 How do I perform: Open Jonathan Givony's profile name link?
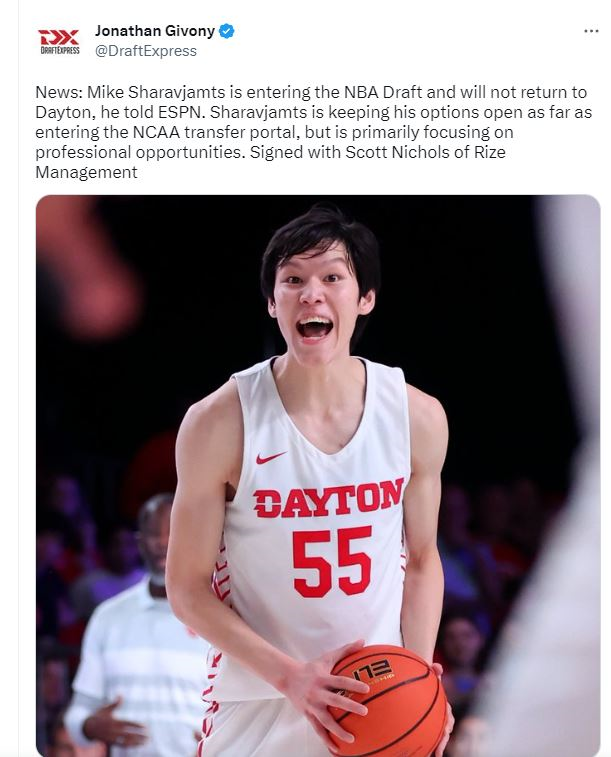(154, 31)
